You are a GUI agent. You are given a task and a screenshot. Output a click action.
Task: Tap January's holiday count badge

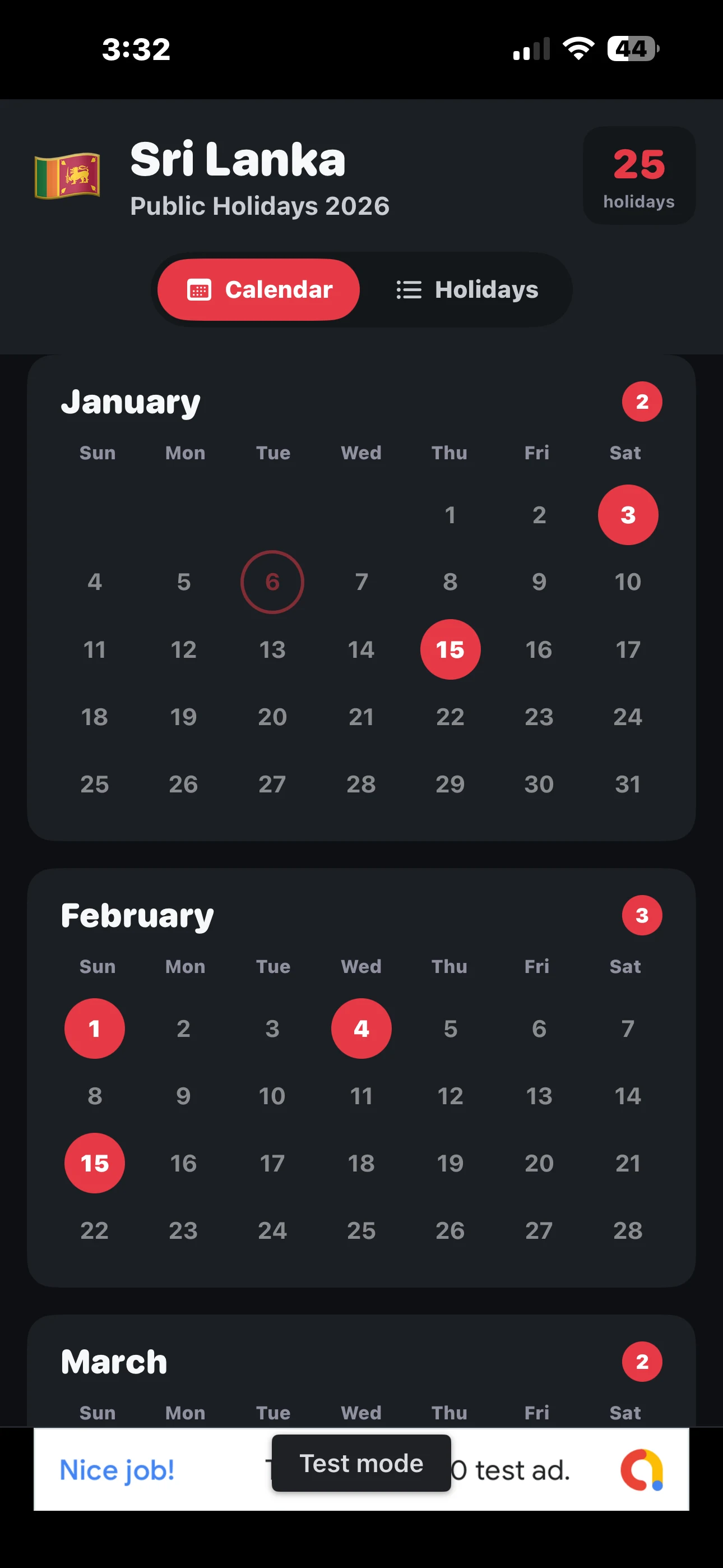coord(641,400)
